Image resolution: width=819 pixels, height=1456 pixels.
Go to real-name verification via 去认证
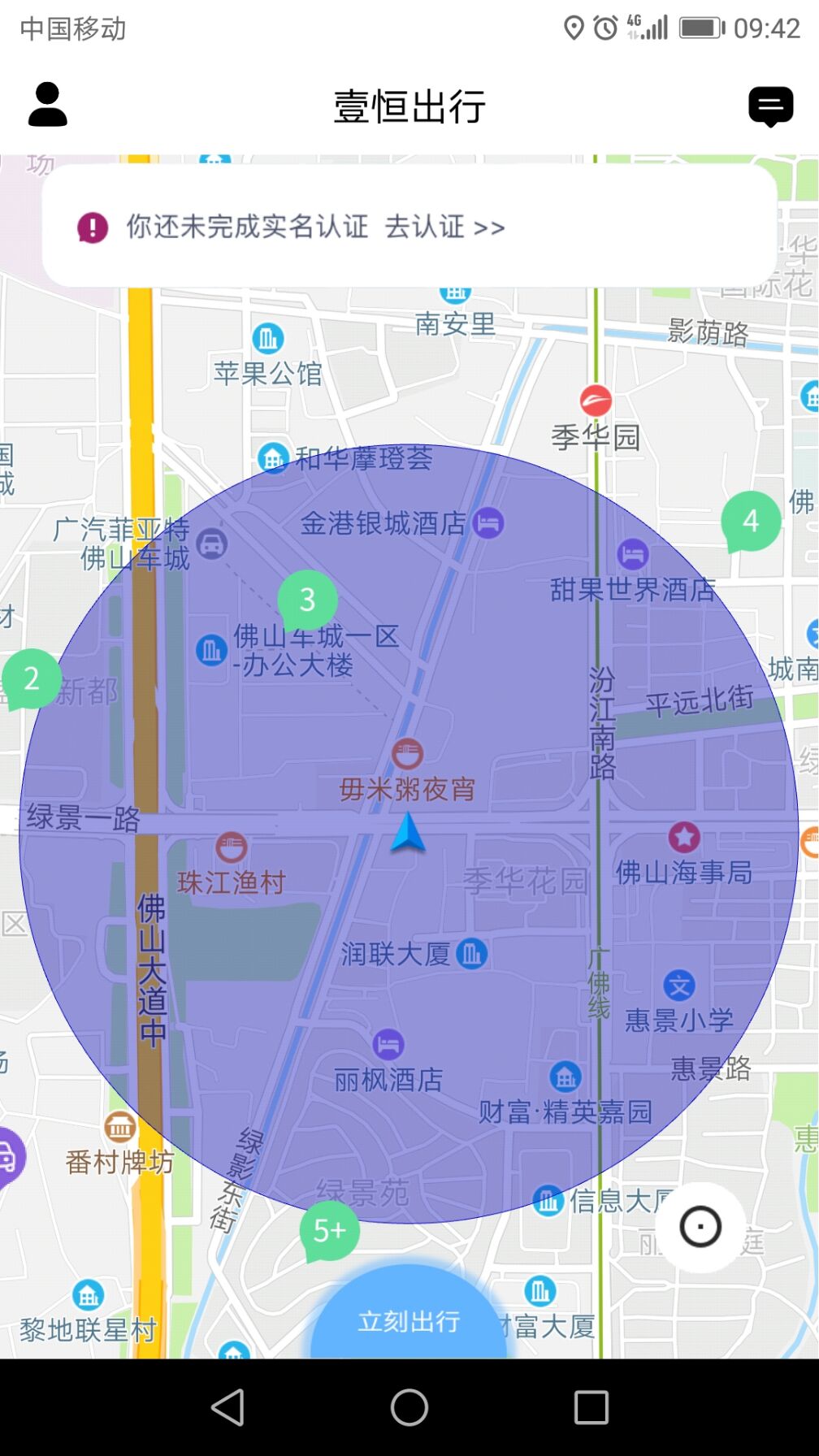444,227
